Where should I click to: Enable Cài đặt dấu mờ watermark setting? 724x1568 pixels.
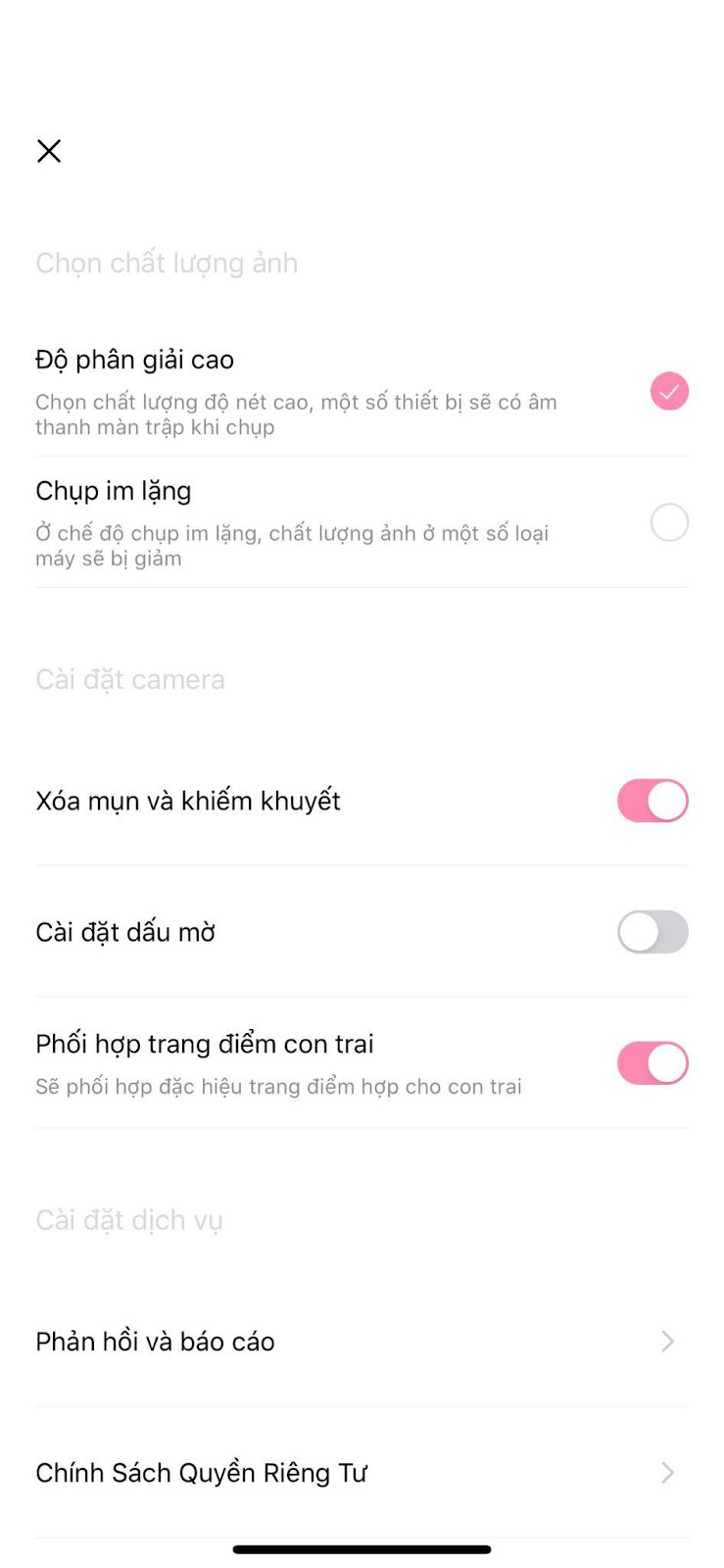pyautogui.click(x=652, y=932)
